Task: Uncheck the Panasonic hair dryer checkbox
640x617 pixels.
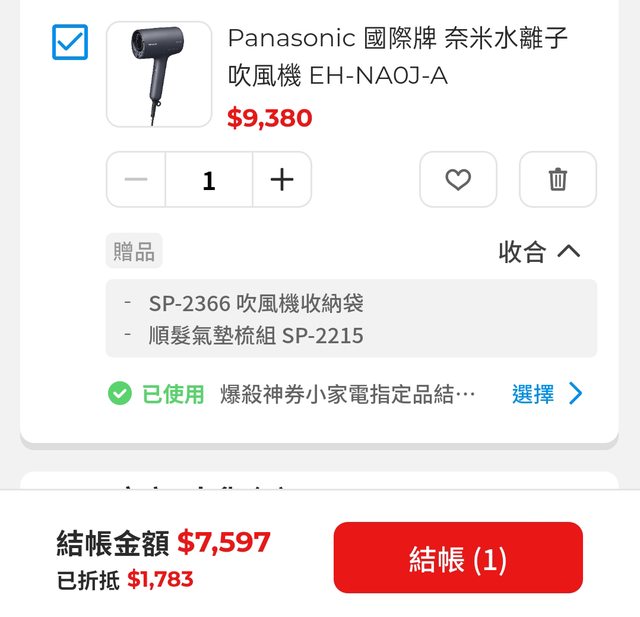Action: tap(70, 42)
